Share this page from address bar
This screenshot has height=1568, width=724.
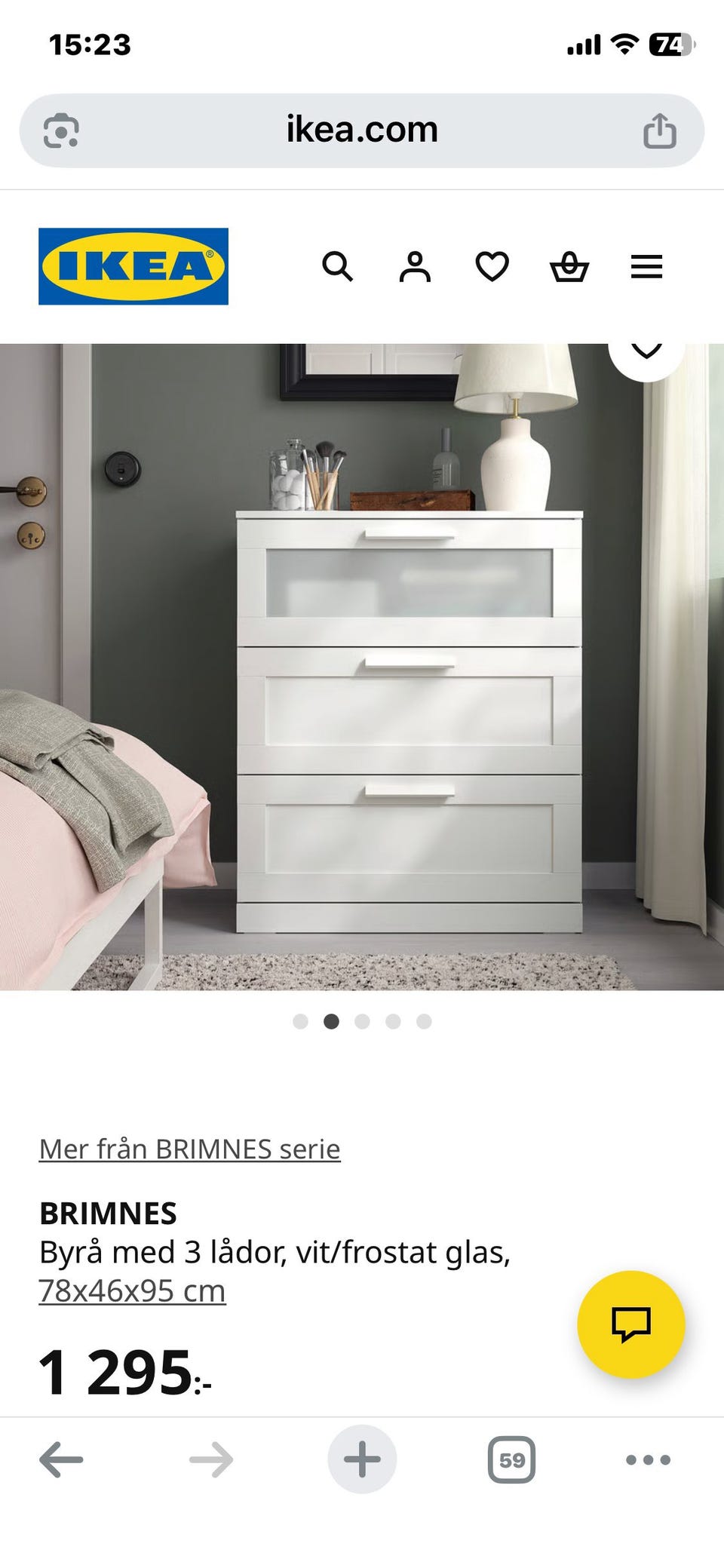[659, 130]
